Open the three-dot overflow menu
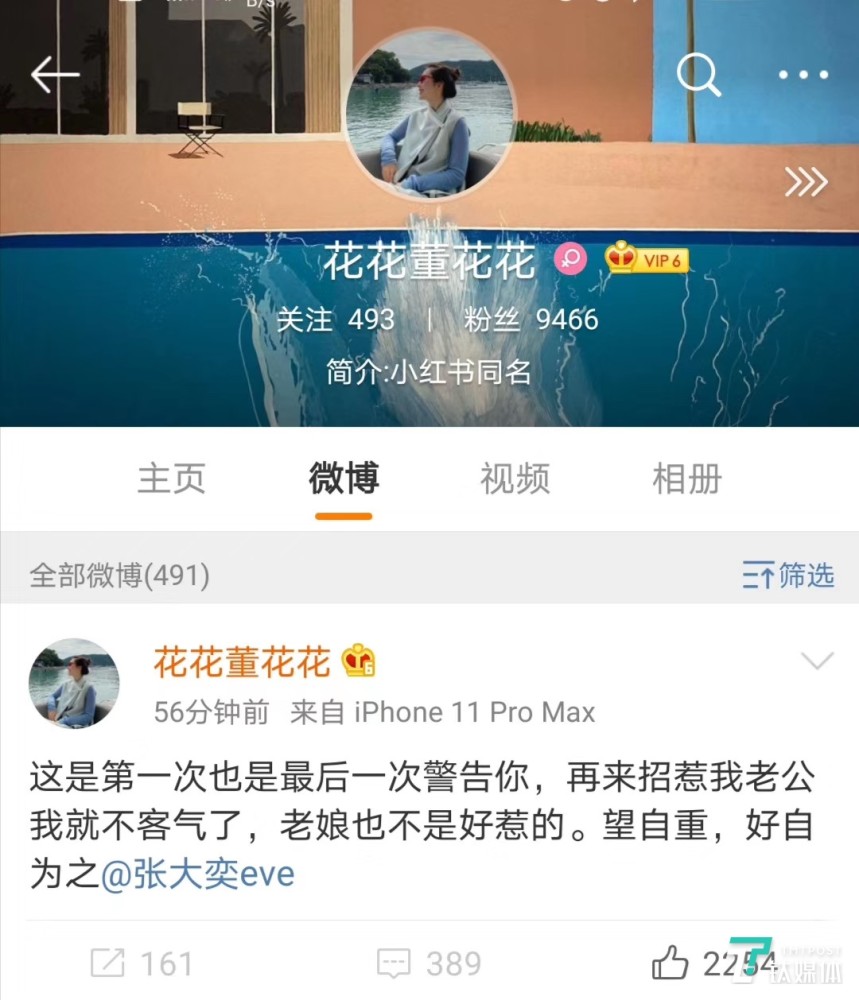Viewport: 859px width, 1000px height. point(803,75)
